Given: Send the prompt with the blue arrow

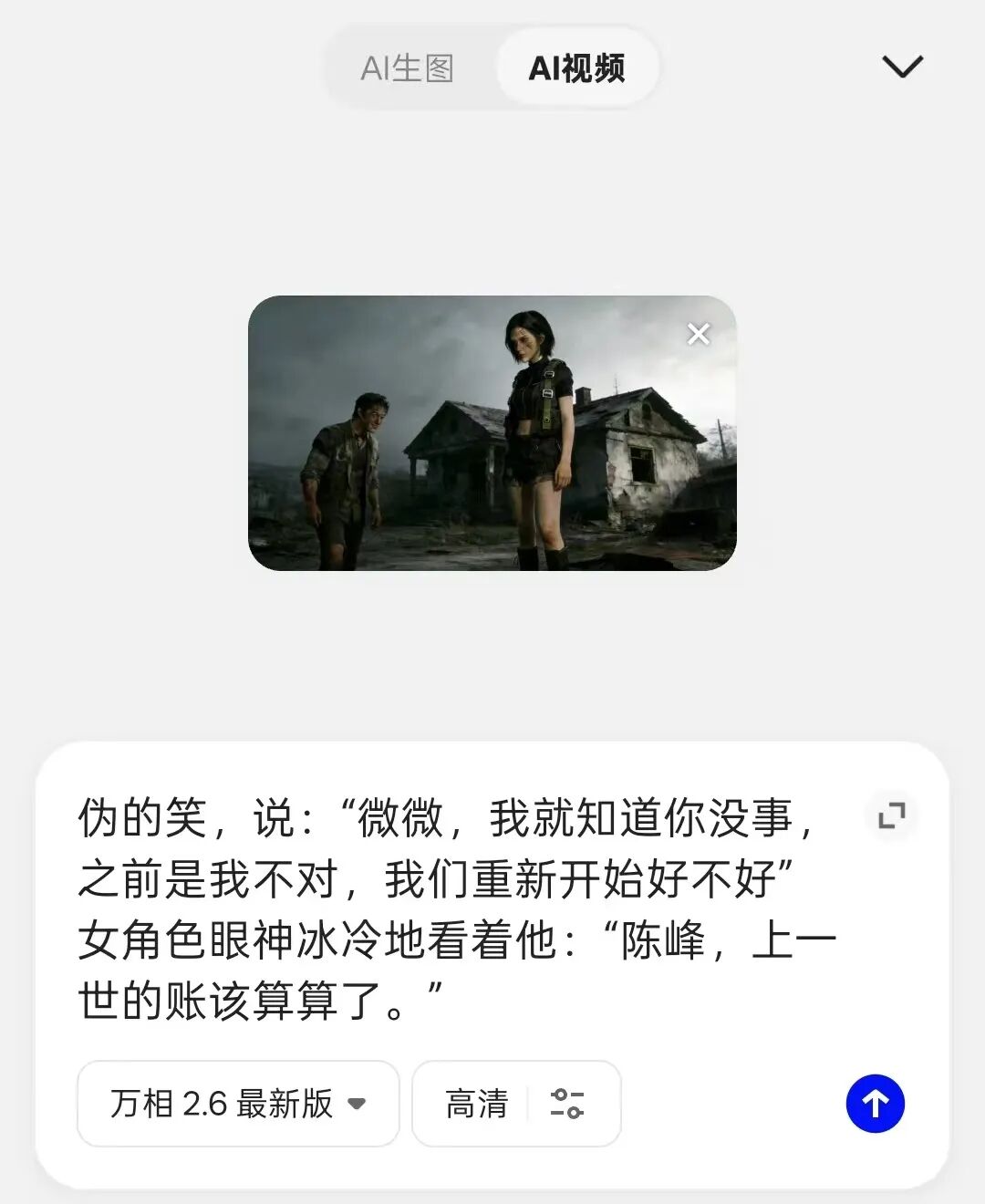Looking at the screenshot, I should (875, 1104).
